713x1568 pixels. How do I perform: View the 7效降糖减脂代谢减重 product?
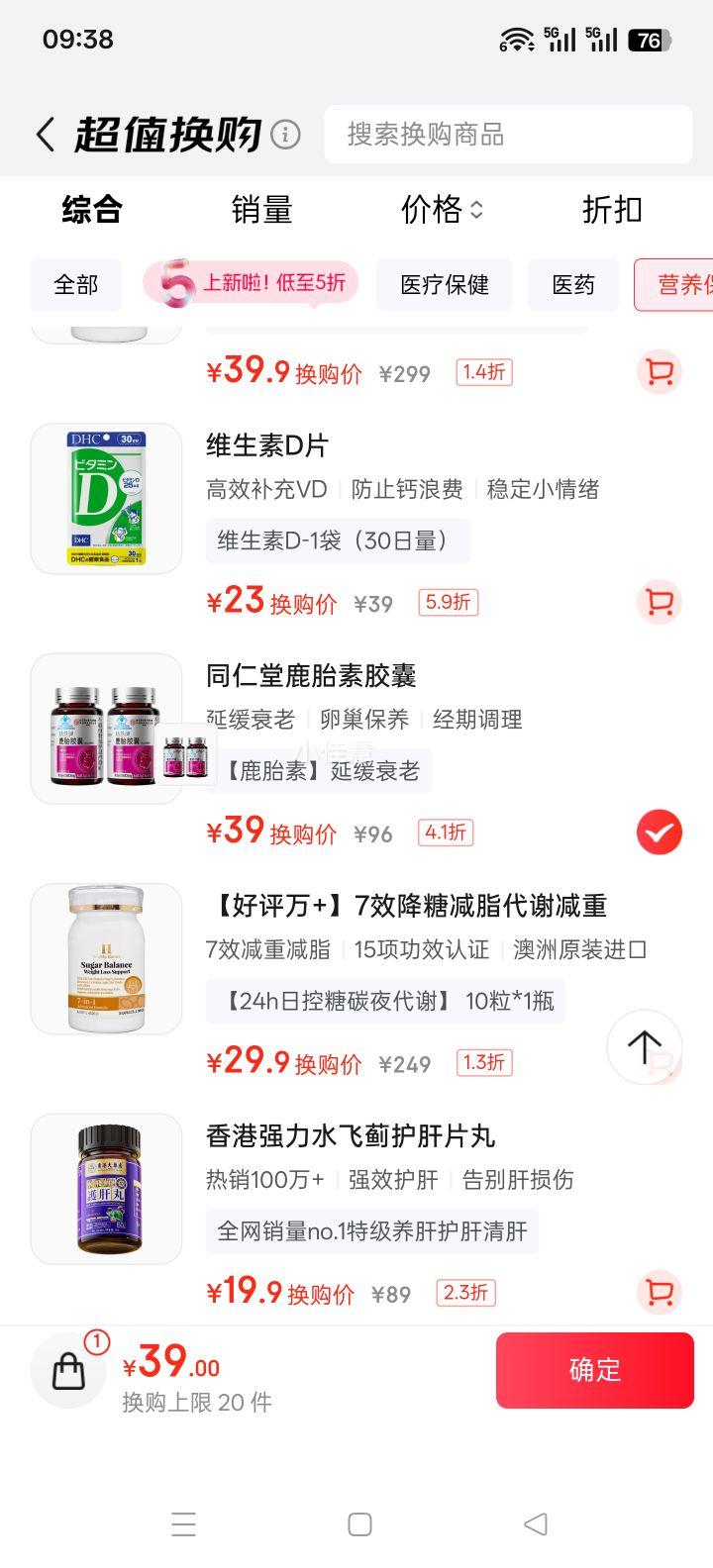click(406, 906)
